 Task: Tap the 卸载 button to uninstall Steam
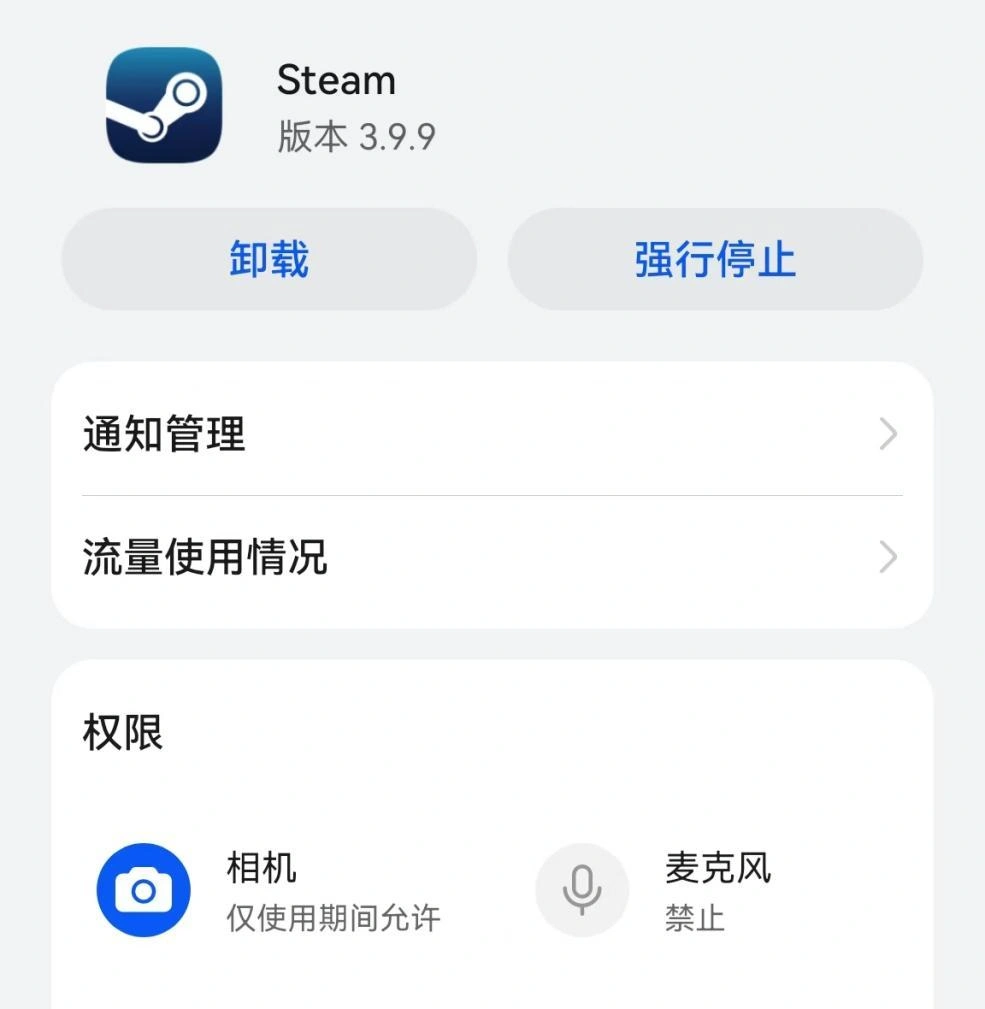(269, 258)
